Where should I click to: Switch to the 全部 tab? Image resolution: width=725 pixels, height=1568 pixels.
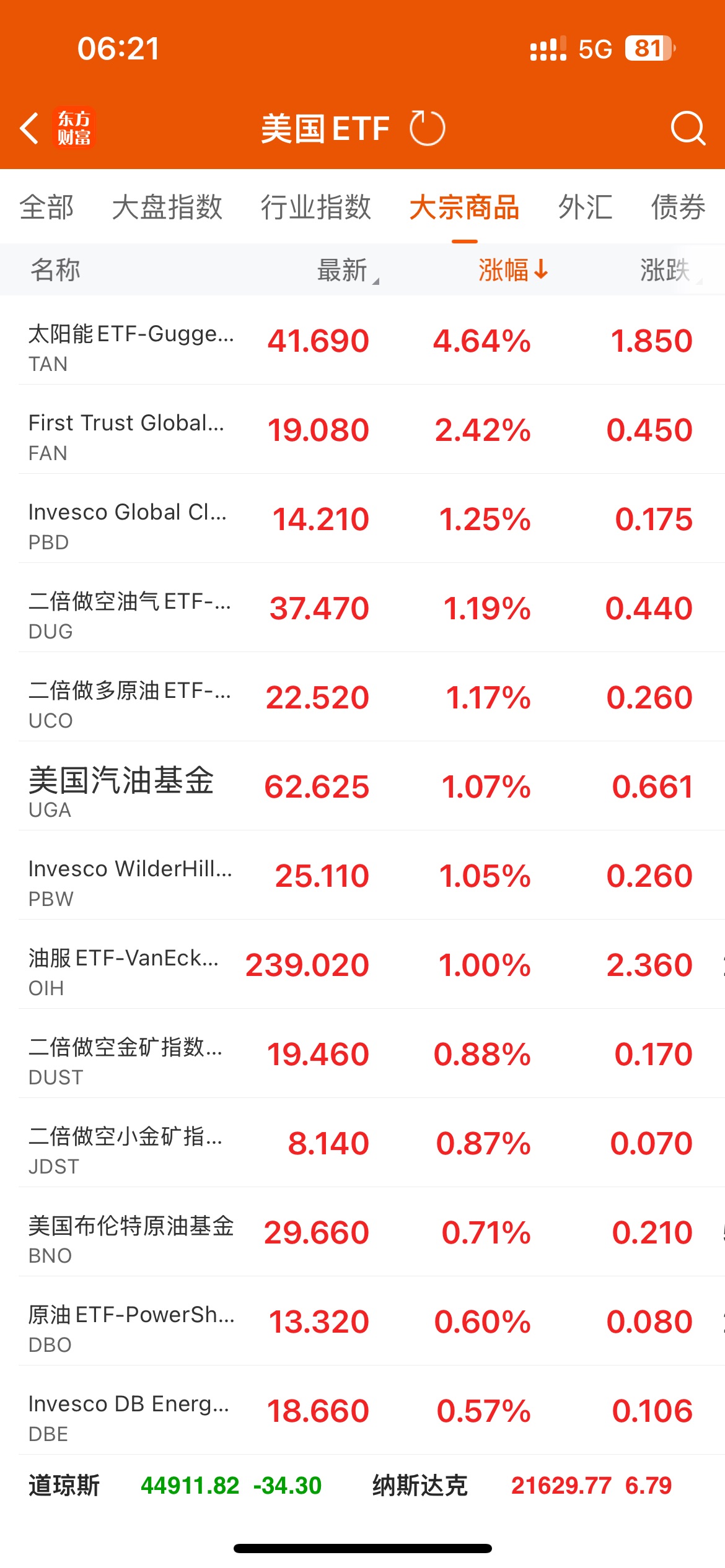point(46,207)
